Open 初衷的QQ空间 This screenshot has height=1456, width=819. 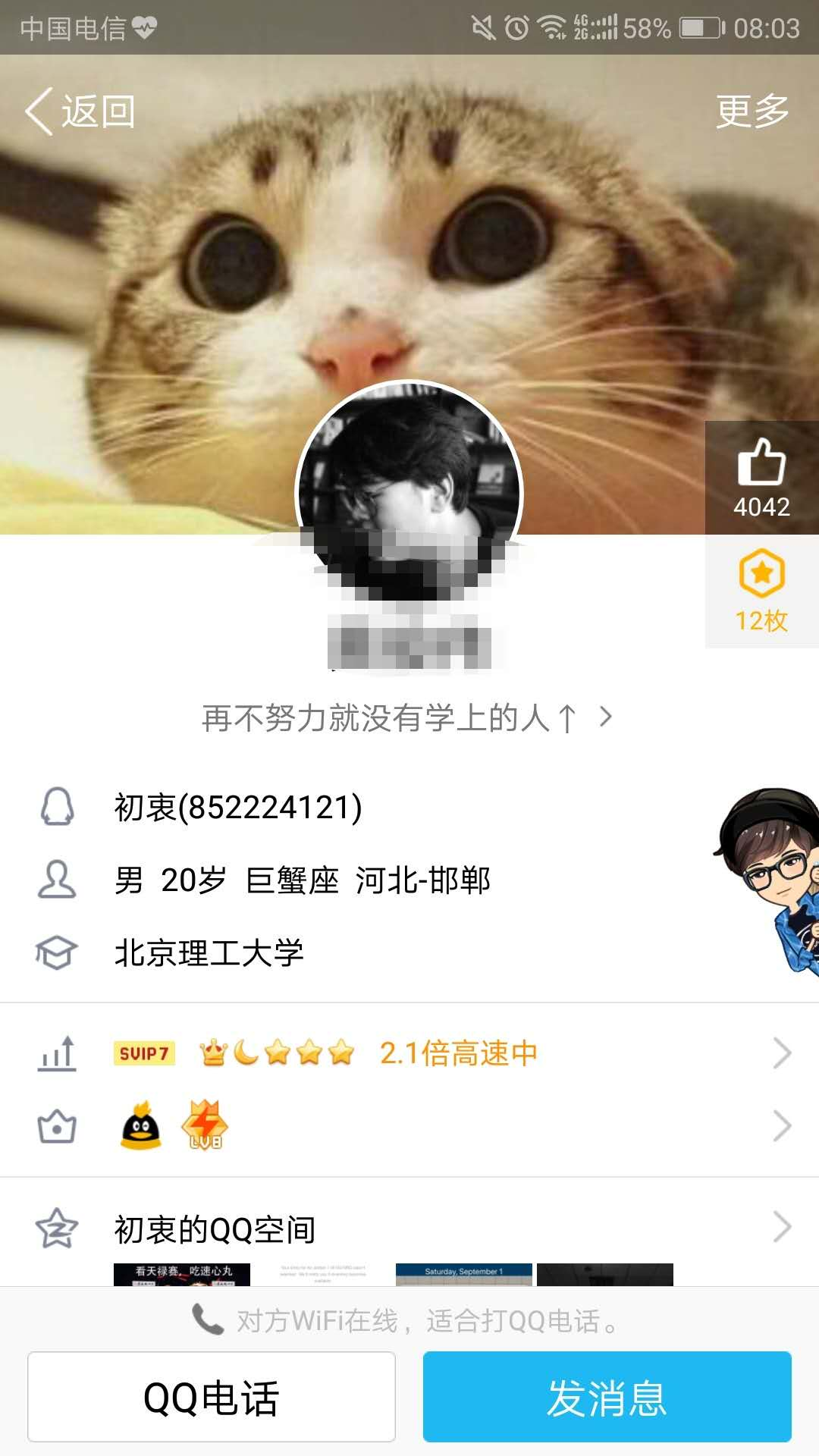[409, 1228]
